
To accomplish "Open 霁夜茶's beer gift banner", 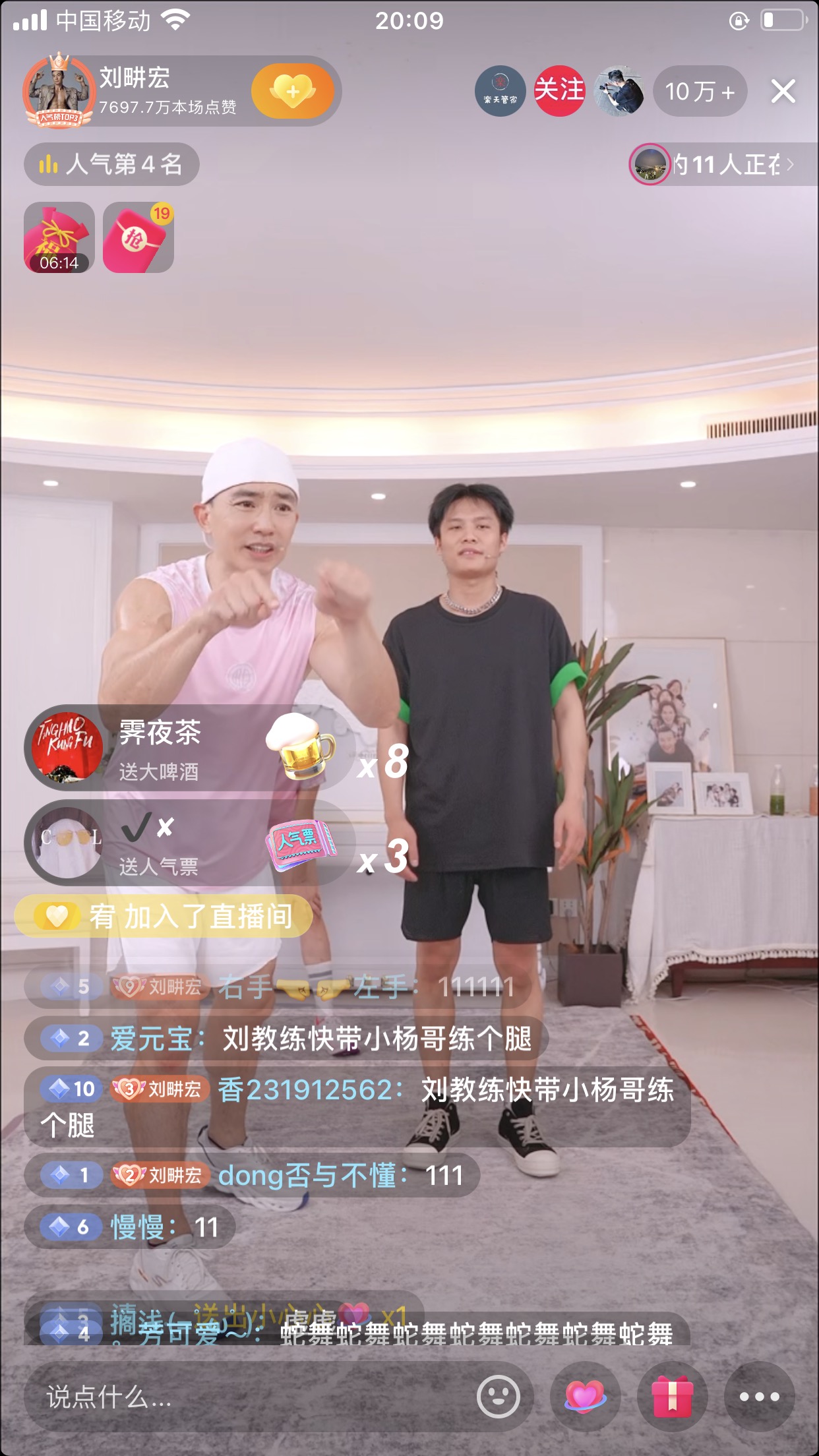I will point(190,747).
